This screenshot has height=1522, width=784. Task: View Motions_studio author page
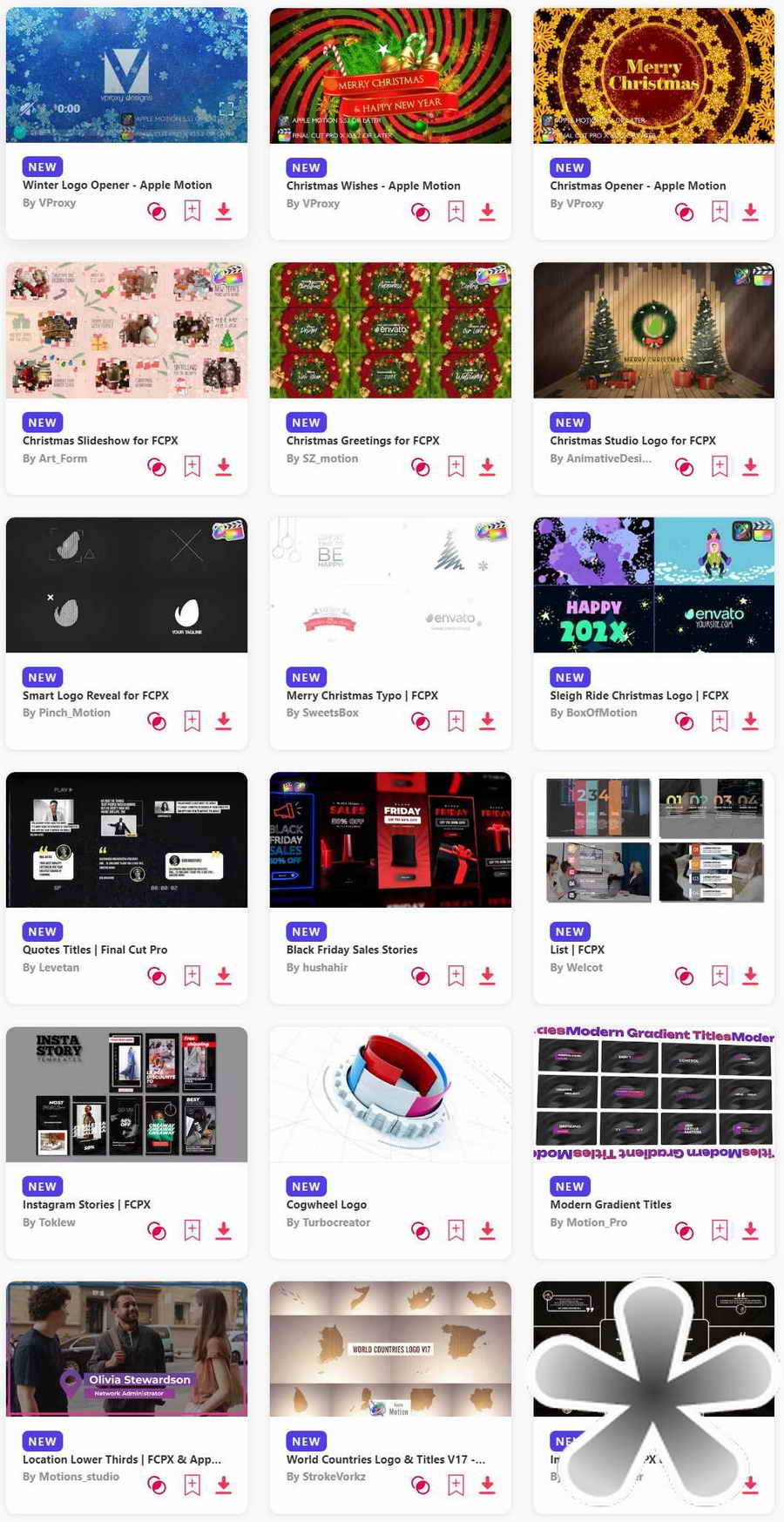(71, 1477)
